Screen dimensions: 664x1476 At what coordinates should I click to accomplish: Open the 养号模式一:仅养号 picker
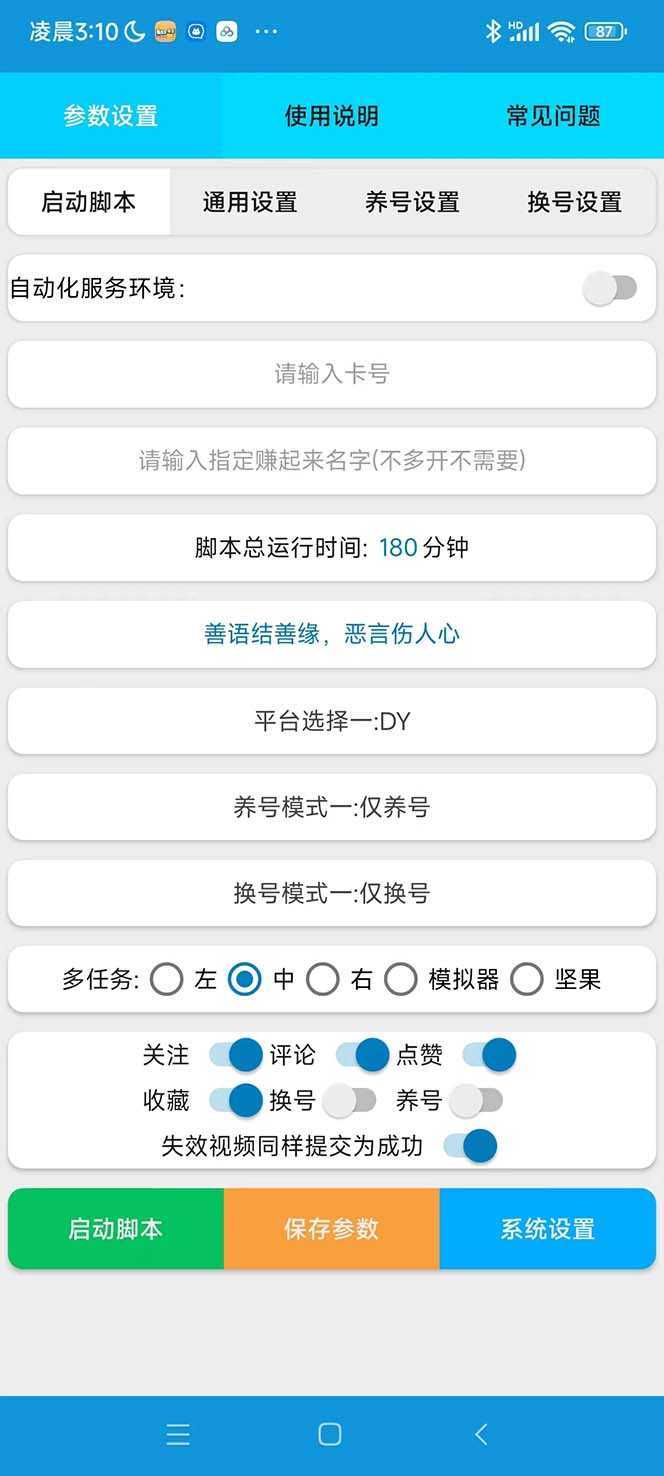[x=332, y=807]
